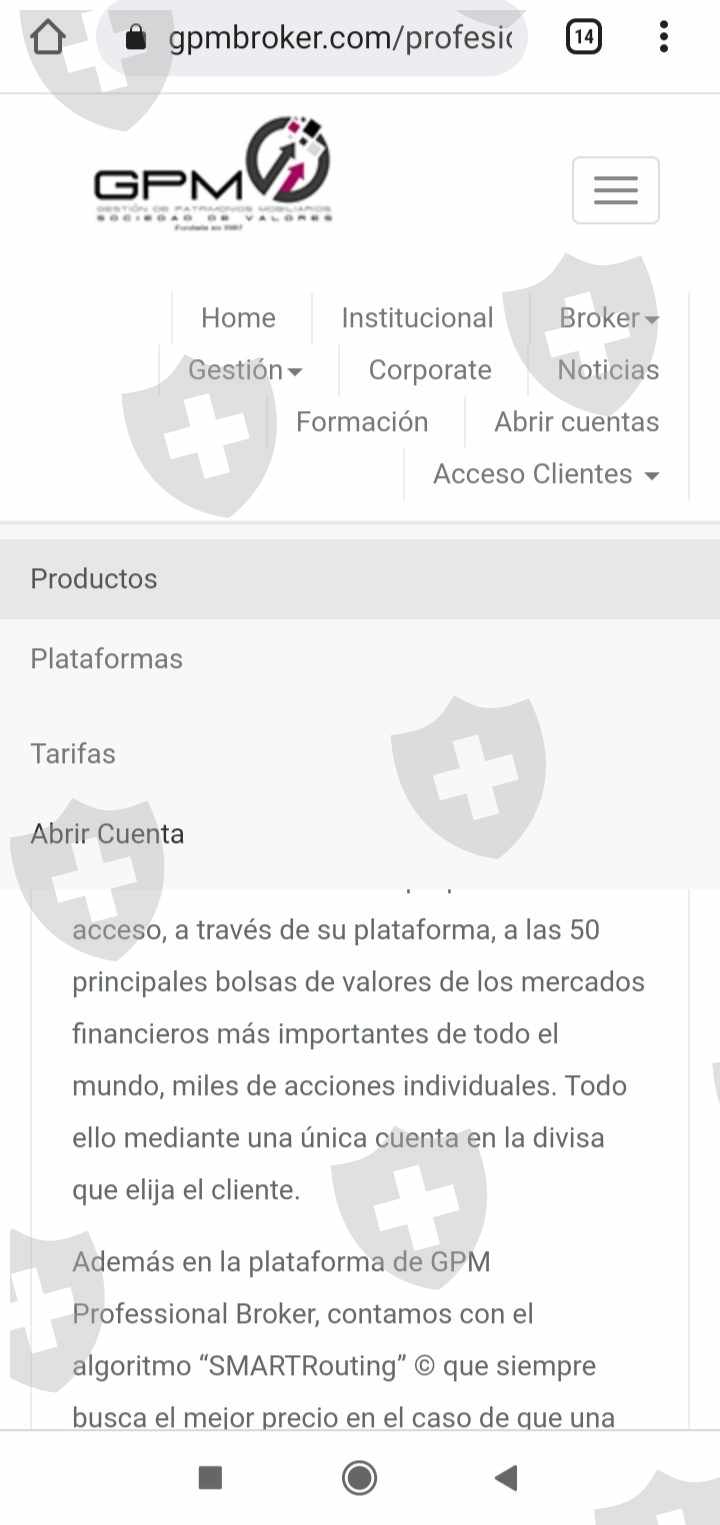The height and width of the screenshot is (1525, 720).
Task: Open the Institucional page
Action: point(418,318)
